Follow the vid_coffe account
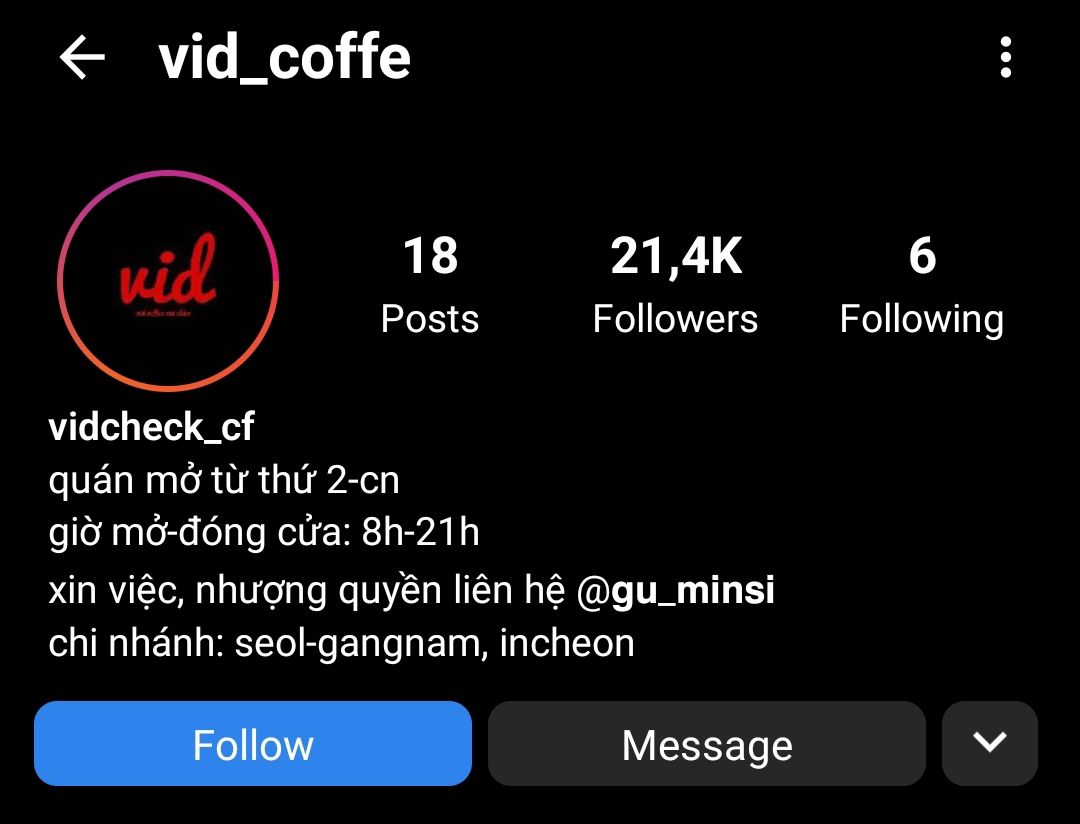The image size is (1080, 824). 253,745
